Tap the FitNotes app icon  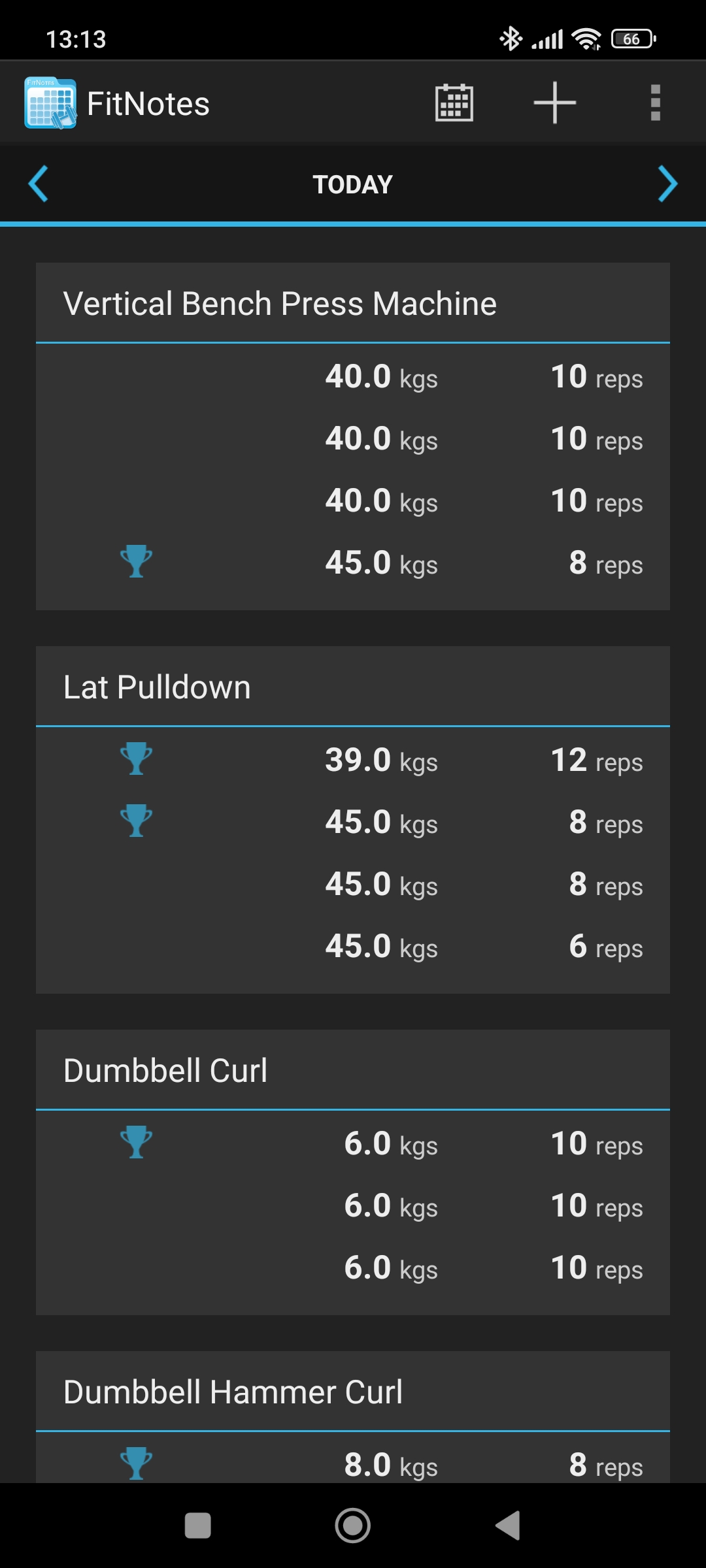click(x=50, y=103)
